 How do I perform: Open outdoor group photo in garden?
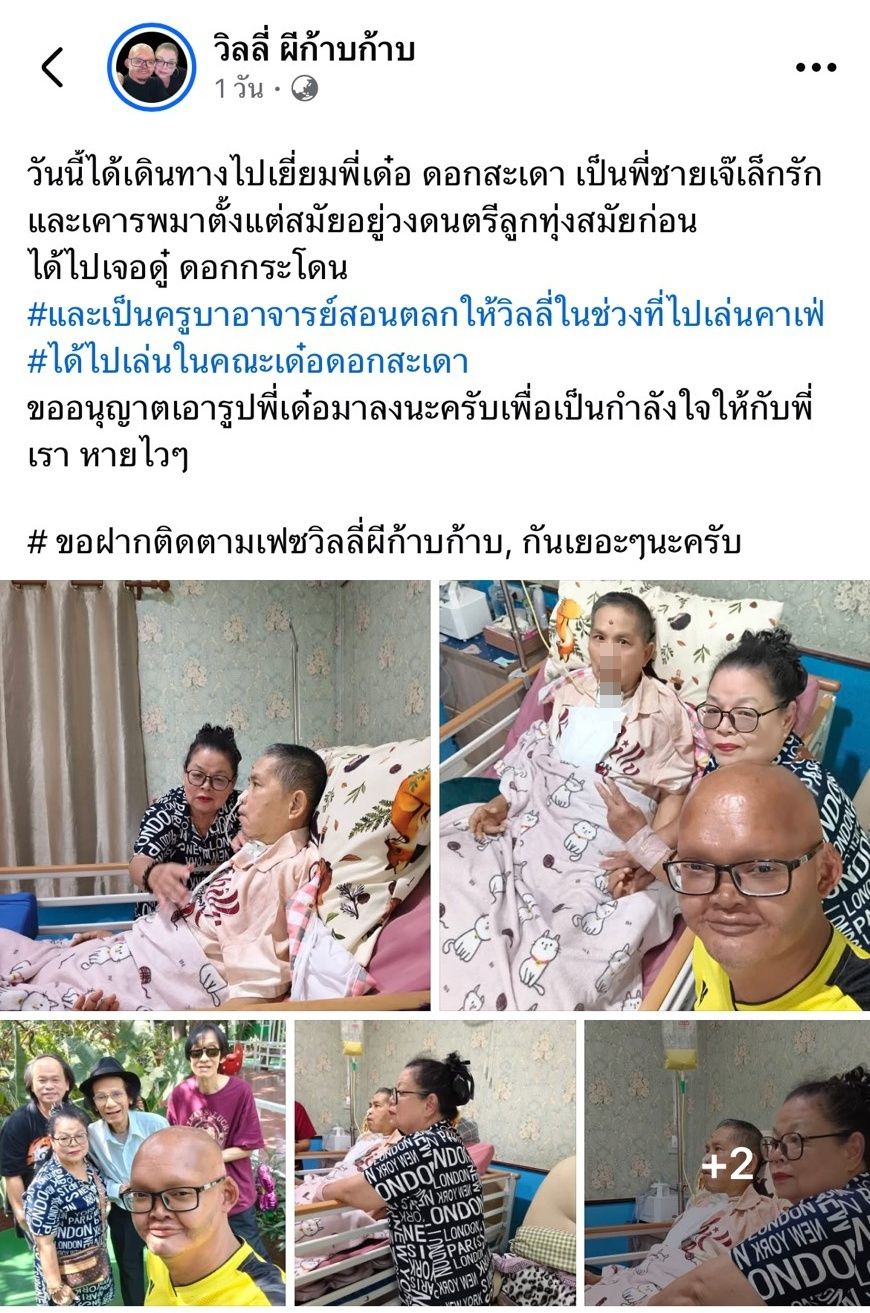(x=142, y=1162)
